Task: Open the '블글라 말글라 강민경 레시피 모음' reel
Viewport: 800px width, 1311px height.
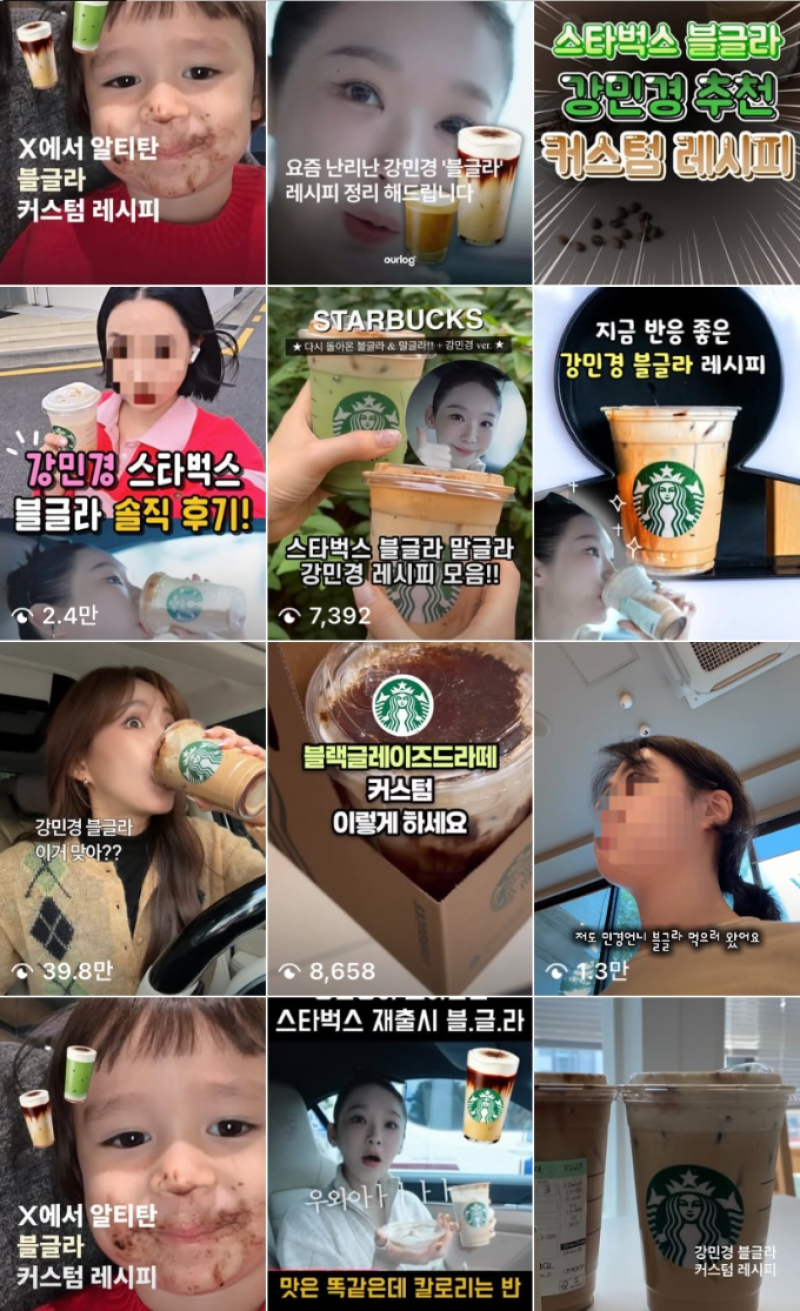Action: (x=400, y=463)
